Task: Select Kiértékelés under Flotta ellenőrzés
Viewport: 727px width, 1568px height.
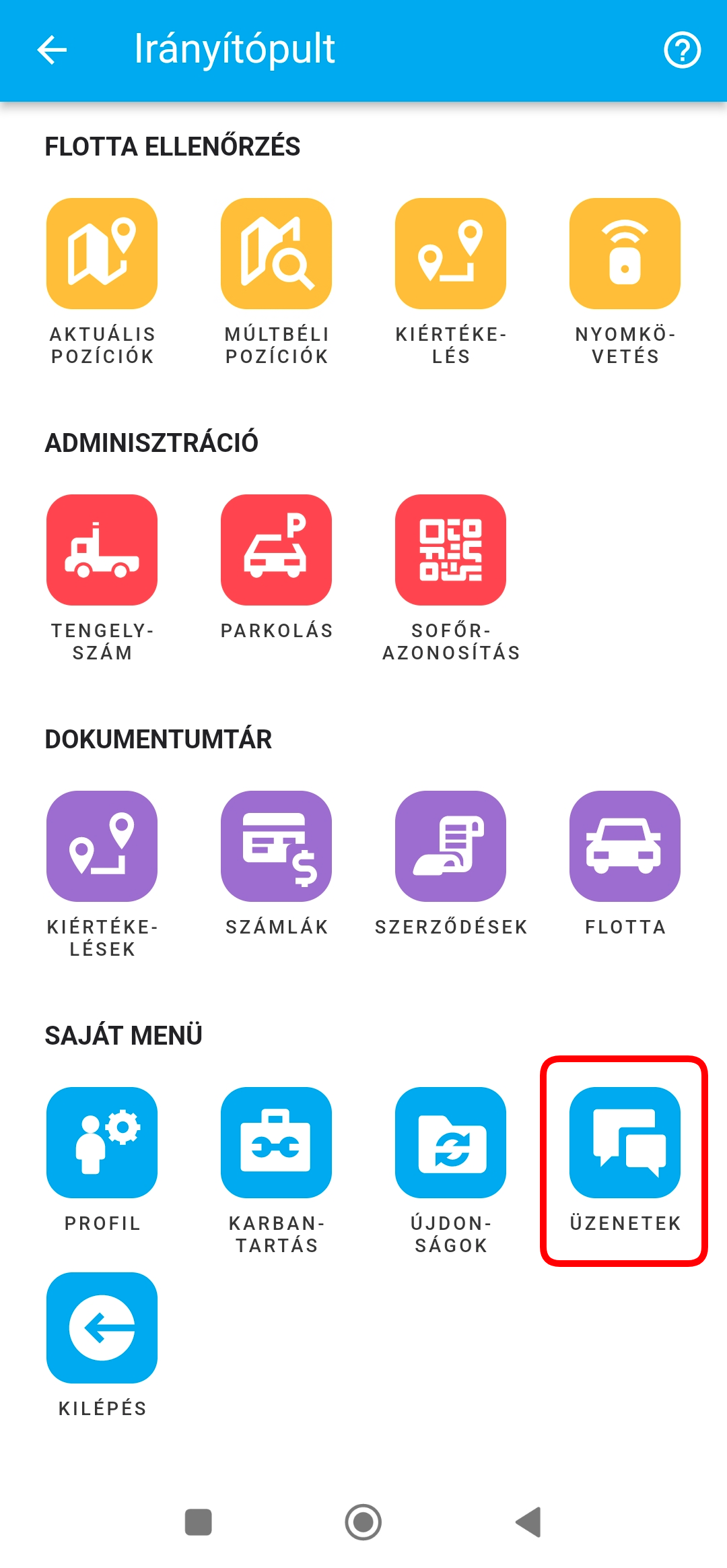Action: pyautogui.click(x=450, y=254)
